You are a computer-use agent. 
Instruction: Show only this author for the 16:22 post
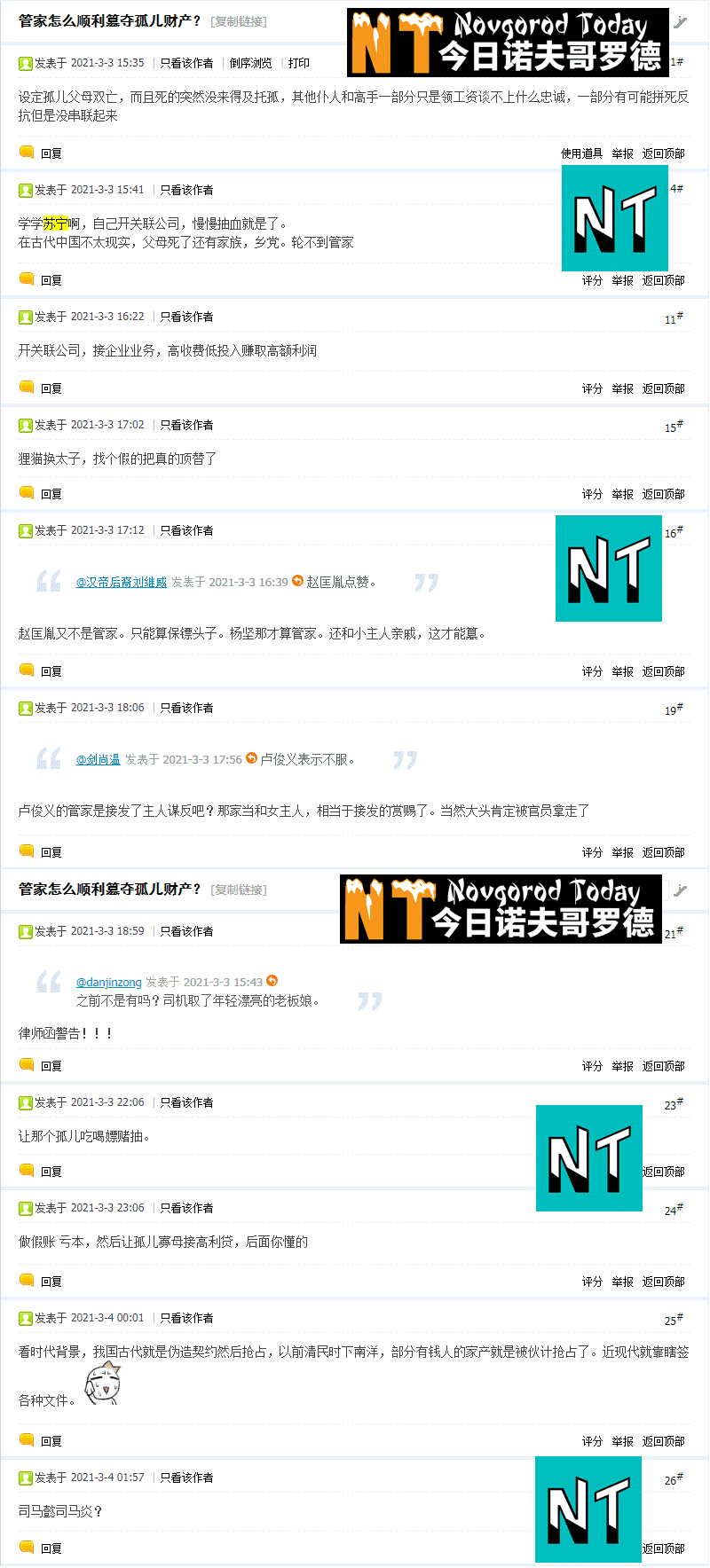(186, 317)
